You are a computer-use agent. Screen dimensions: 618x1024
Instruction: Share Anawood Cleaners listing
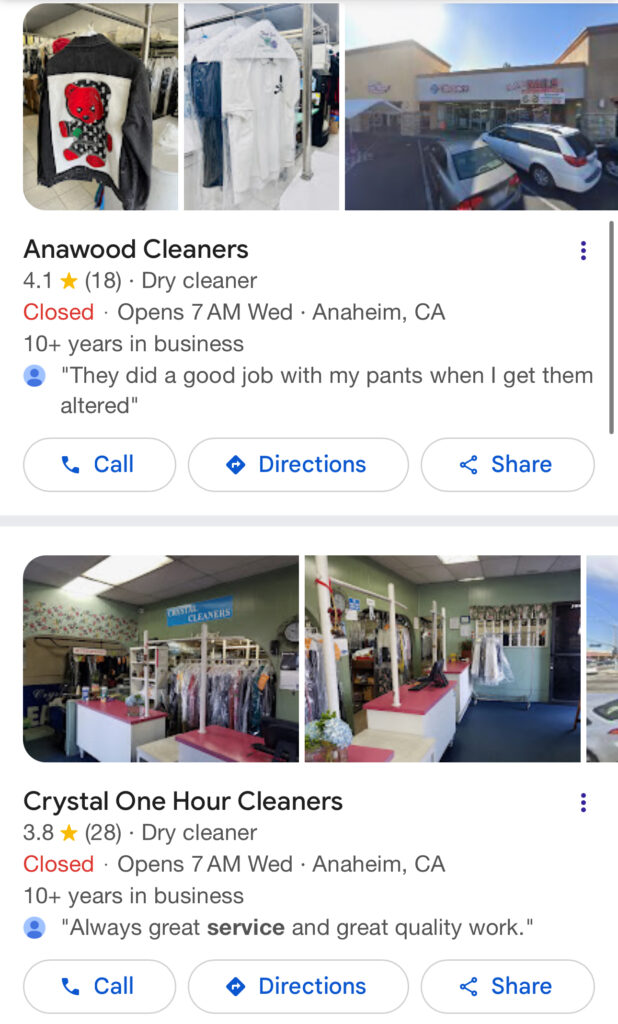pyautogui.click(x=507, y=464)
